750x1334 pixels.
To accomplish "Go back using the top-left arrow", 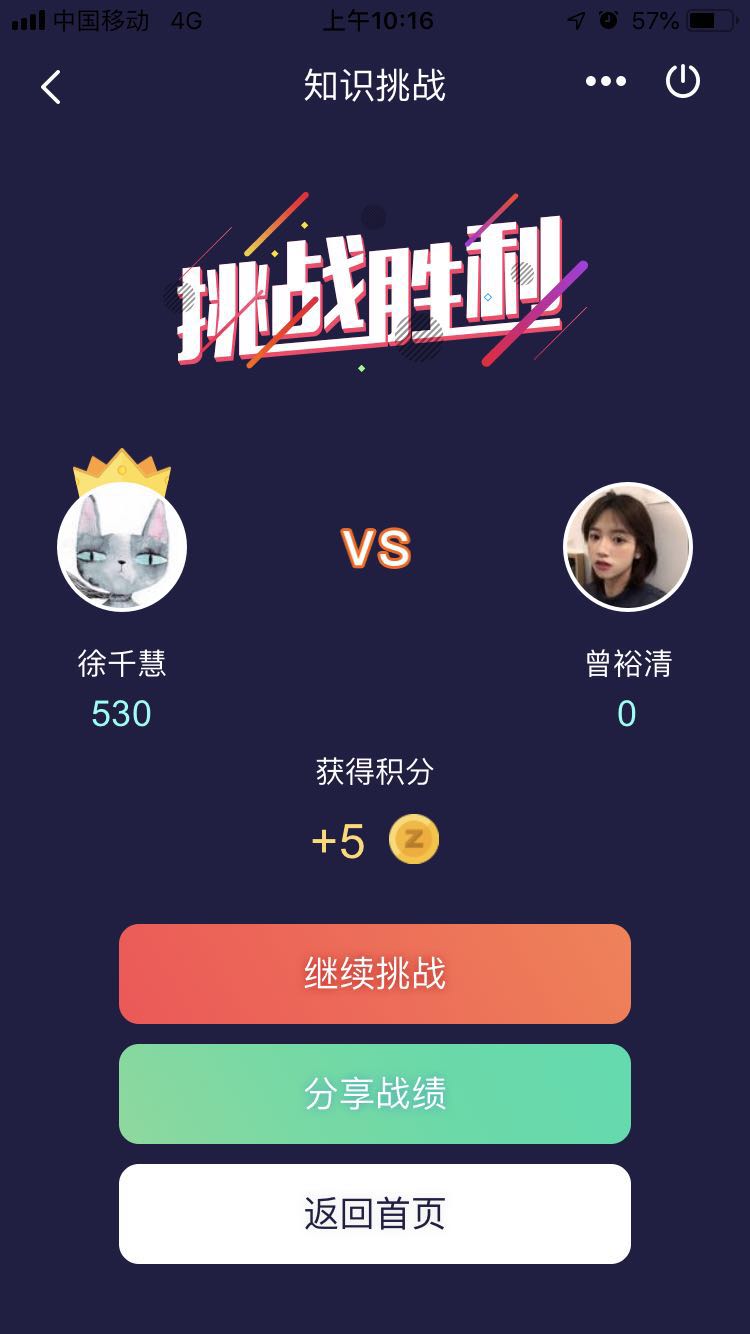I will tap(51, 87).
